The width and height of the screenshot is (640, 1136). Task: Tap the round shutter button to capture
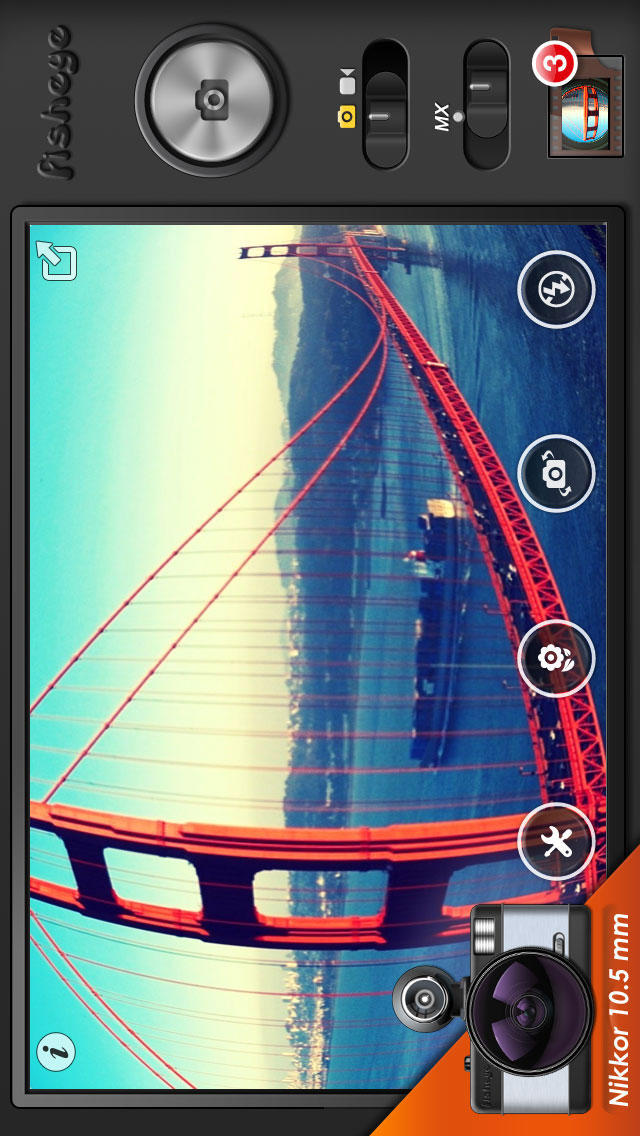click(211, 99)
